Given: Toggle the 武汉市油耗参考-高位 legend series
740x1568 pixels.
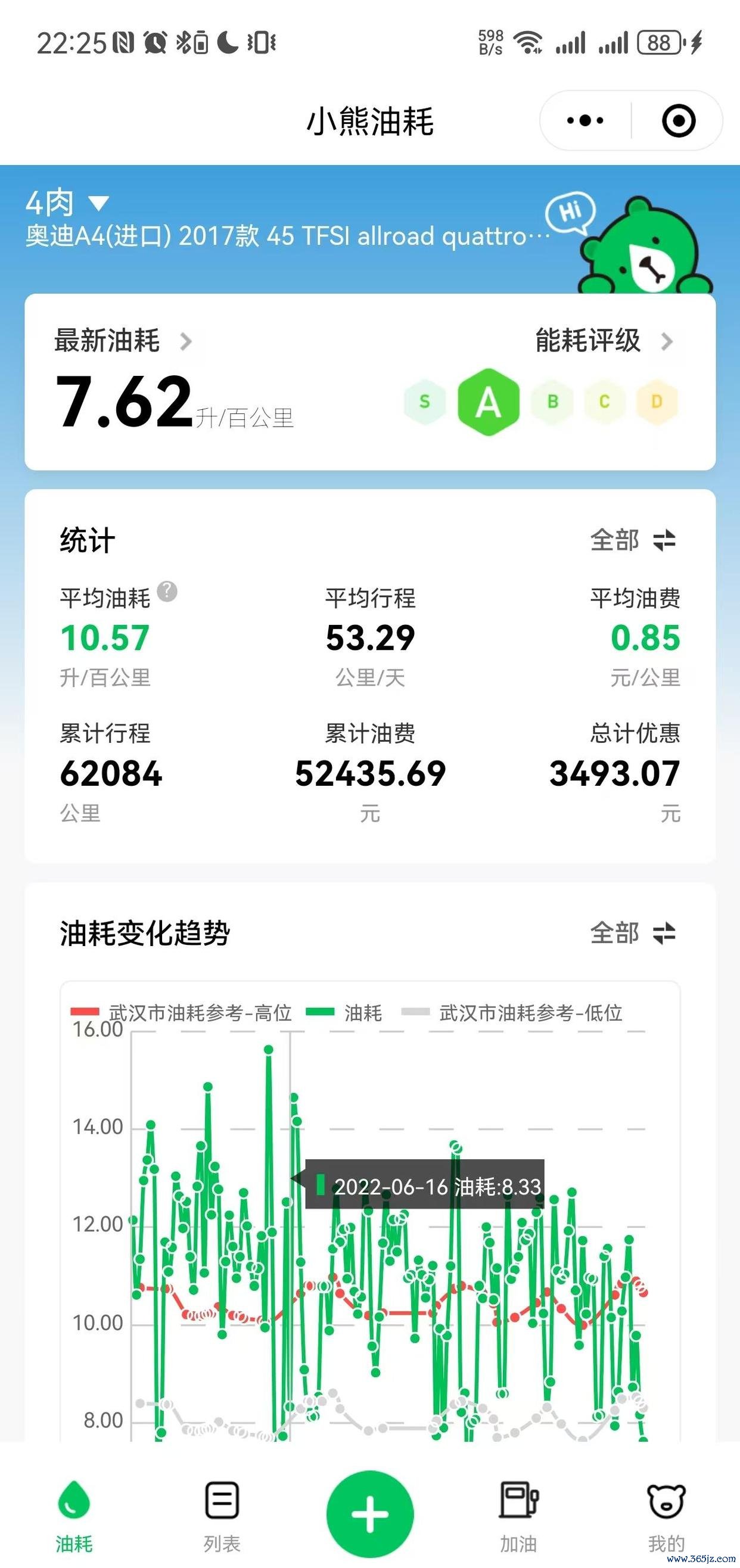Looking at the screenshot, I should pyautogui.click(x=181, y=1013).
